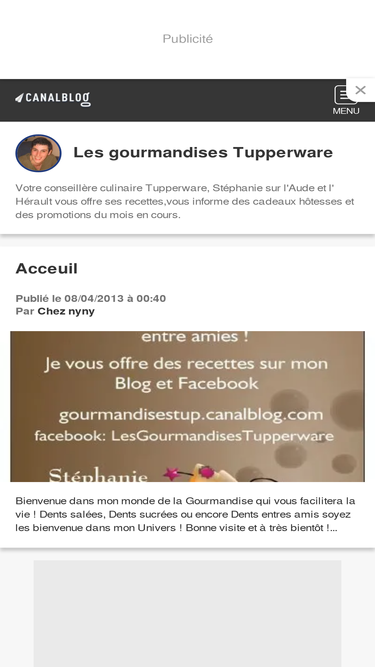The image size is (375, 667).
Task: View author Chez nyny
Action: [x=66, y=311]
